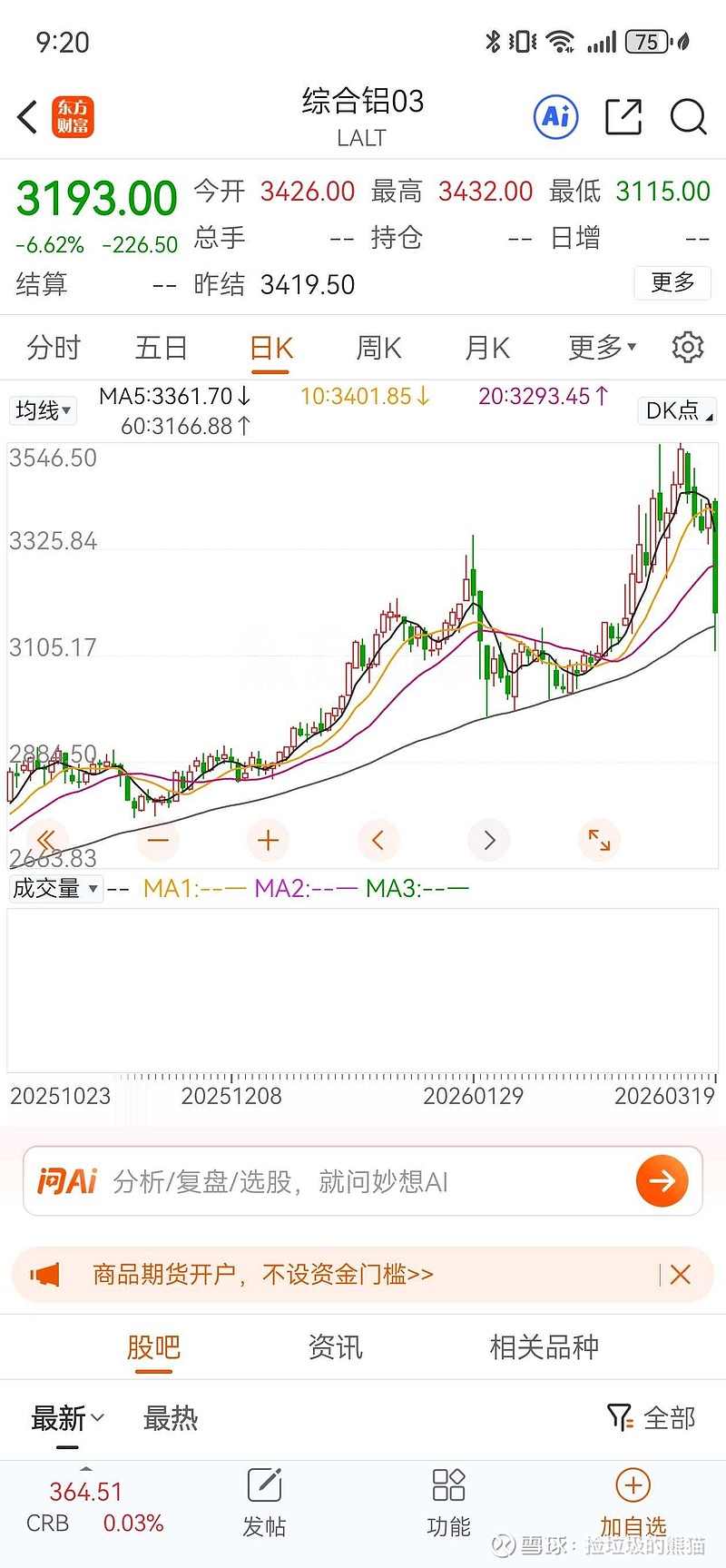This screenshot has width=726, height=1568.
Task: Switch to the 分时 chart tab
Action: [54, 348]
